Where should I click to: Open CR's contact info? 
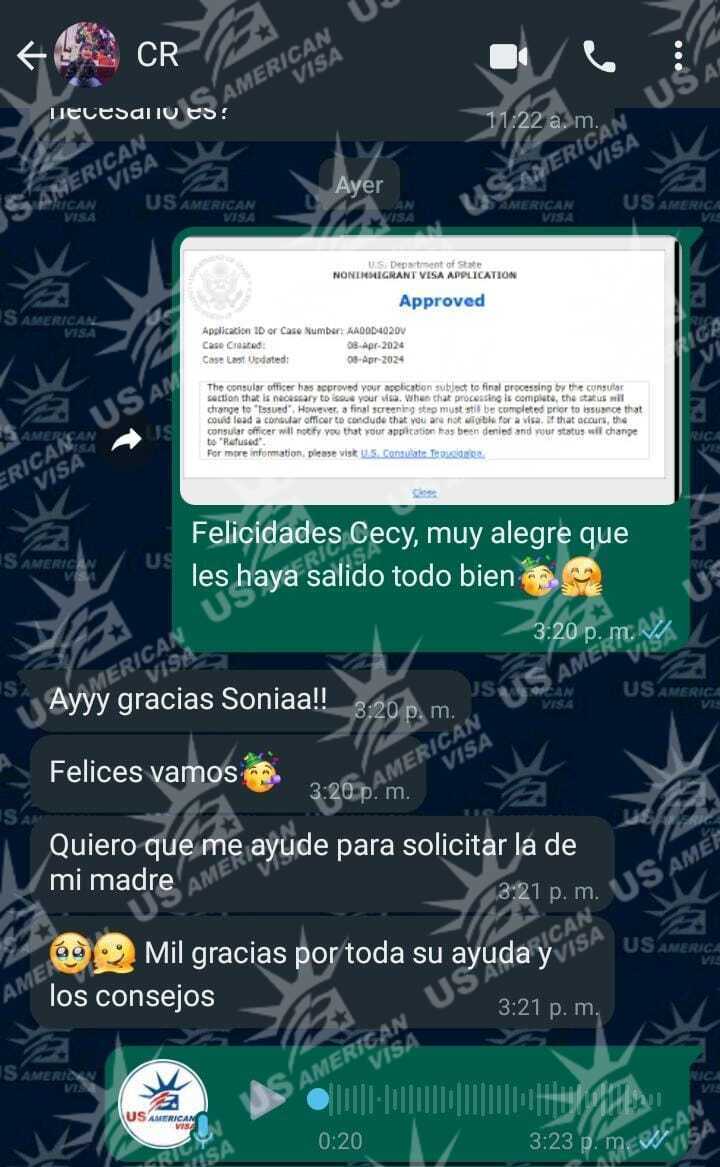coord(158,55)
